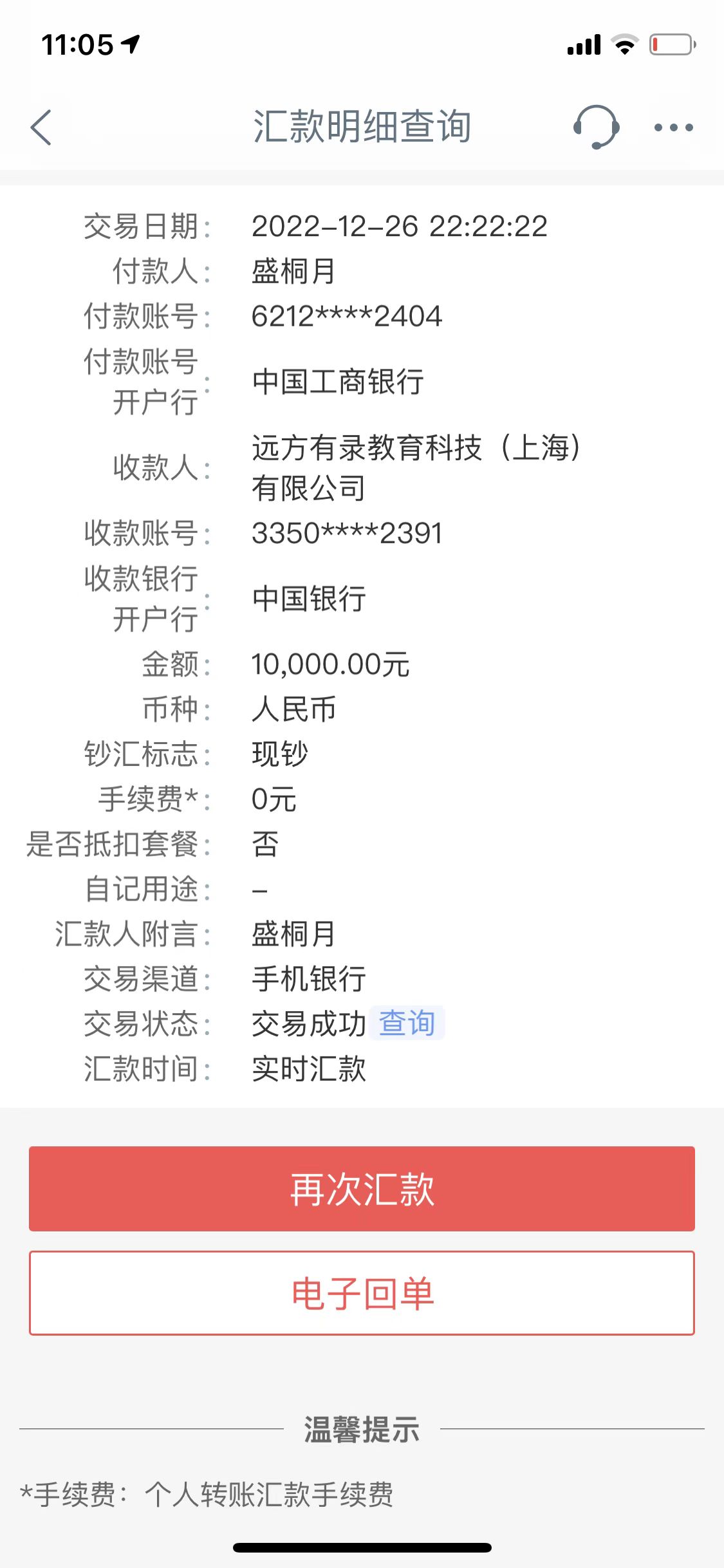This screenshot has height=1568, width=724.
Task: Tap 查询 link beside 交易成功
Action: point(407,1023)
